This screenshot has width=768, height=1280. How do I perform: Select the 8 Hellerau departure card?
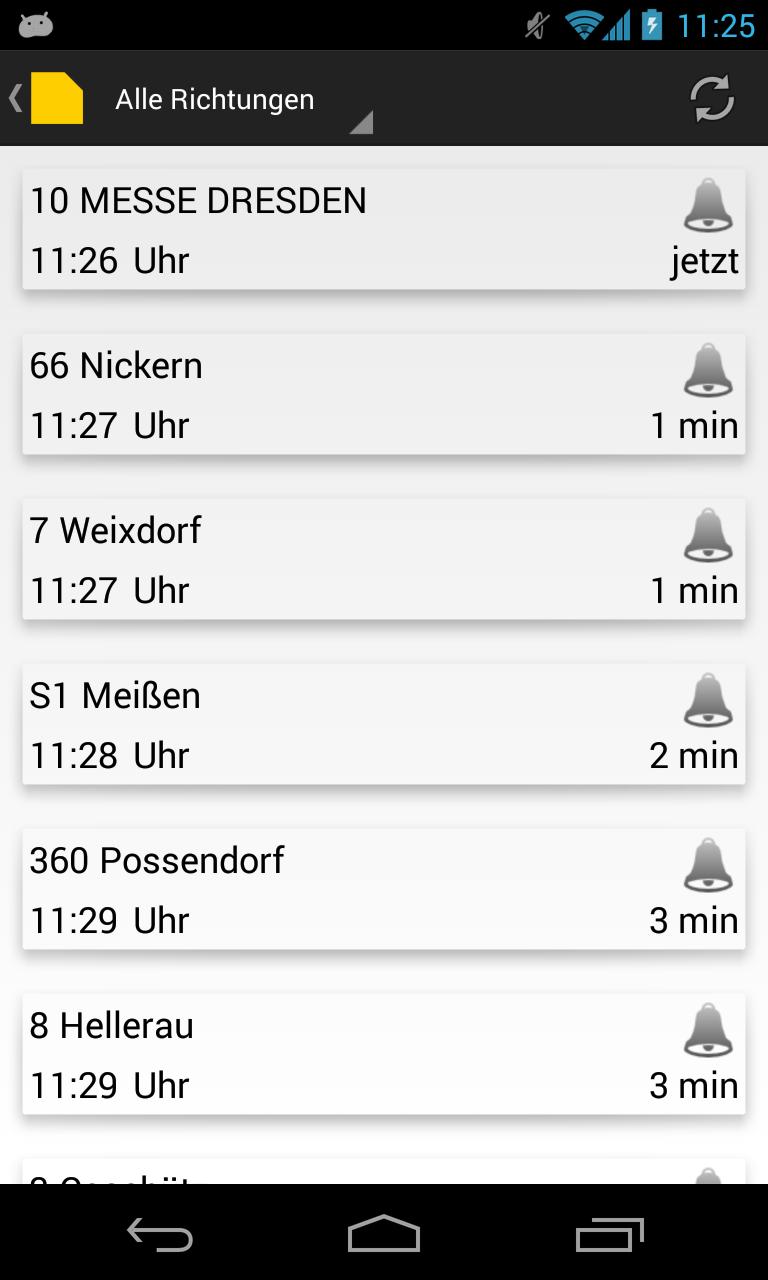click(340, 1055)
